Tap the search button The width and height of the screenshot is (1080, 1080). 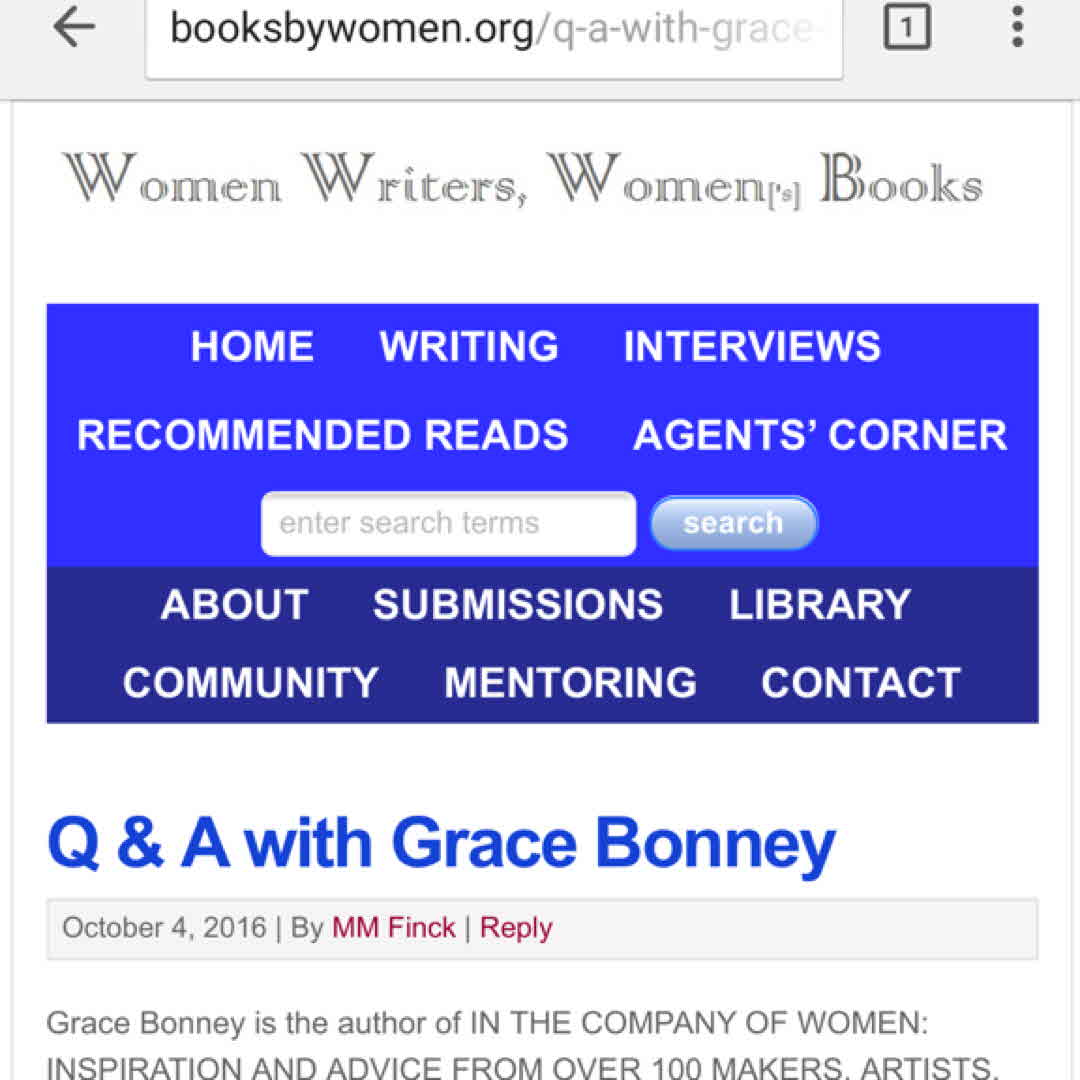point(733,523)
